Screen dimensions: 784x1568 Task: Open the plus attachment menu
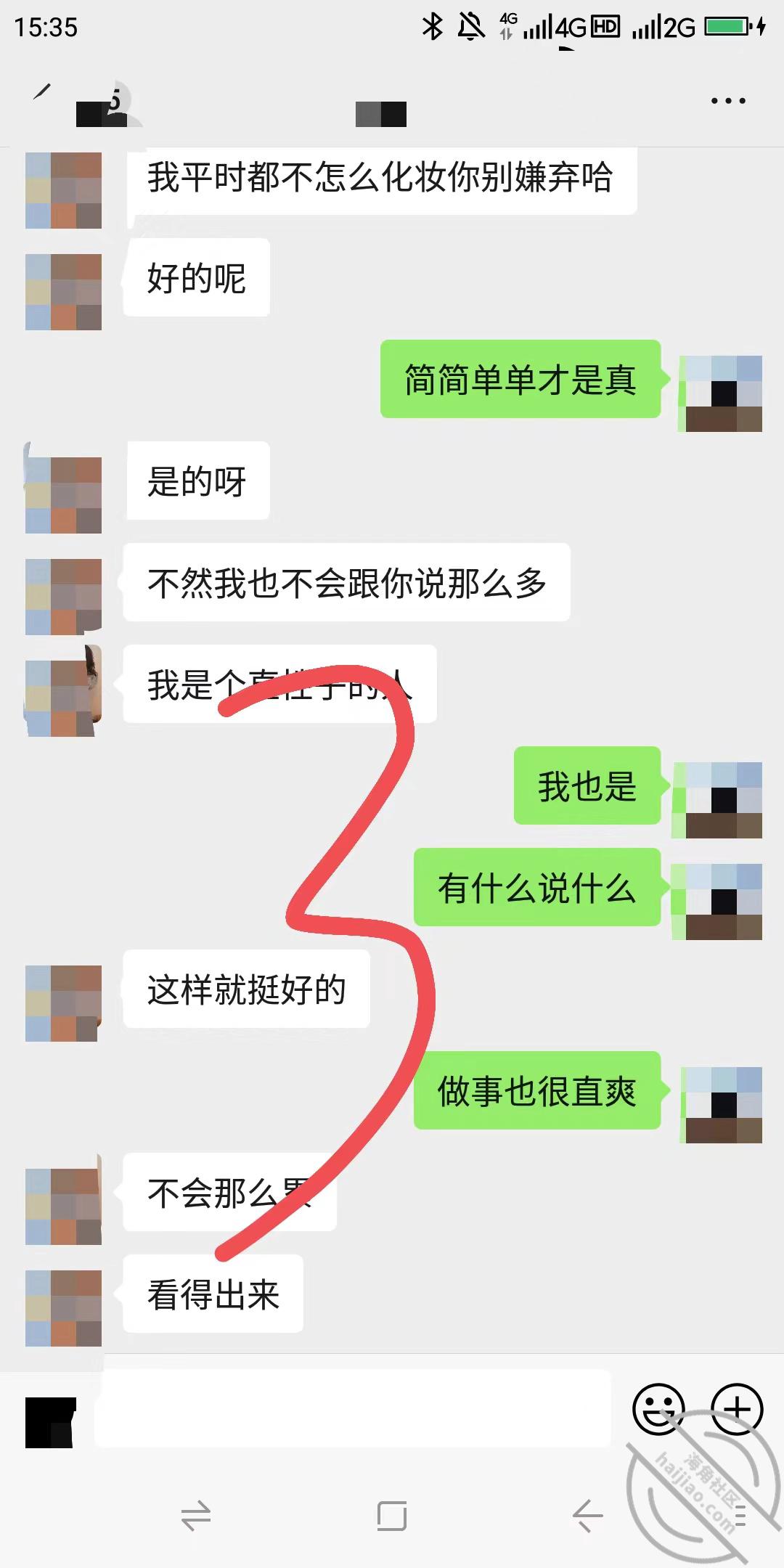(x=737, y=1408)
